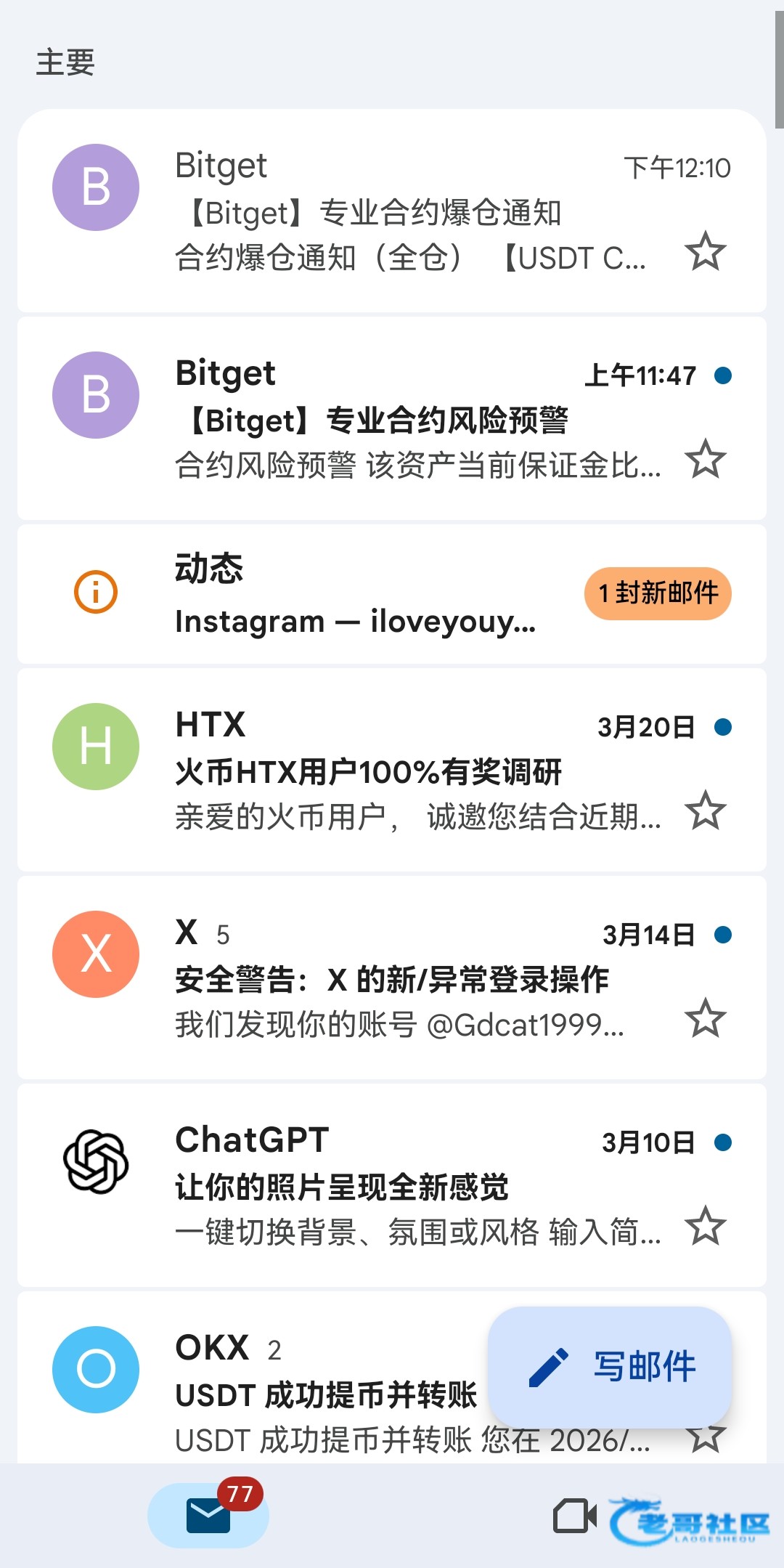
Task: Open the ChatGPT 让你的照片呈现全新感觉 email
Action: click(x=407, y=1187)
